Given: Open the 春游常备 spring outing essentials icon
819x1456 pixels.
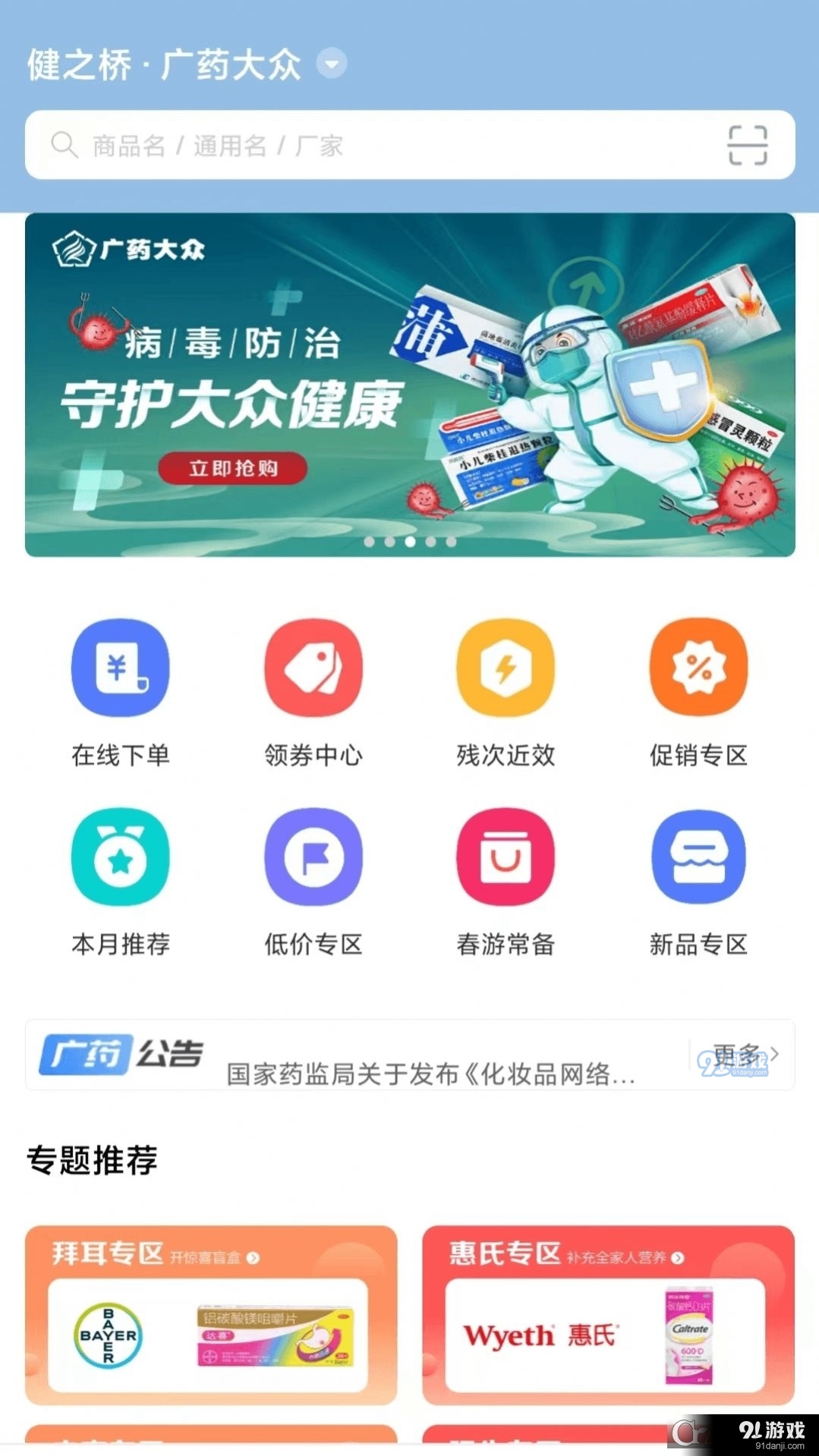Looking at the screenshot, I should point(506,857).
